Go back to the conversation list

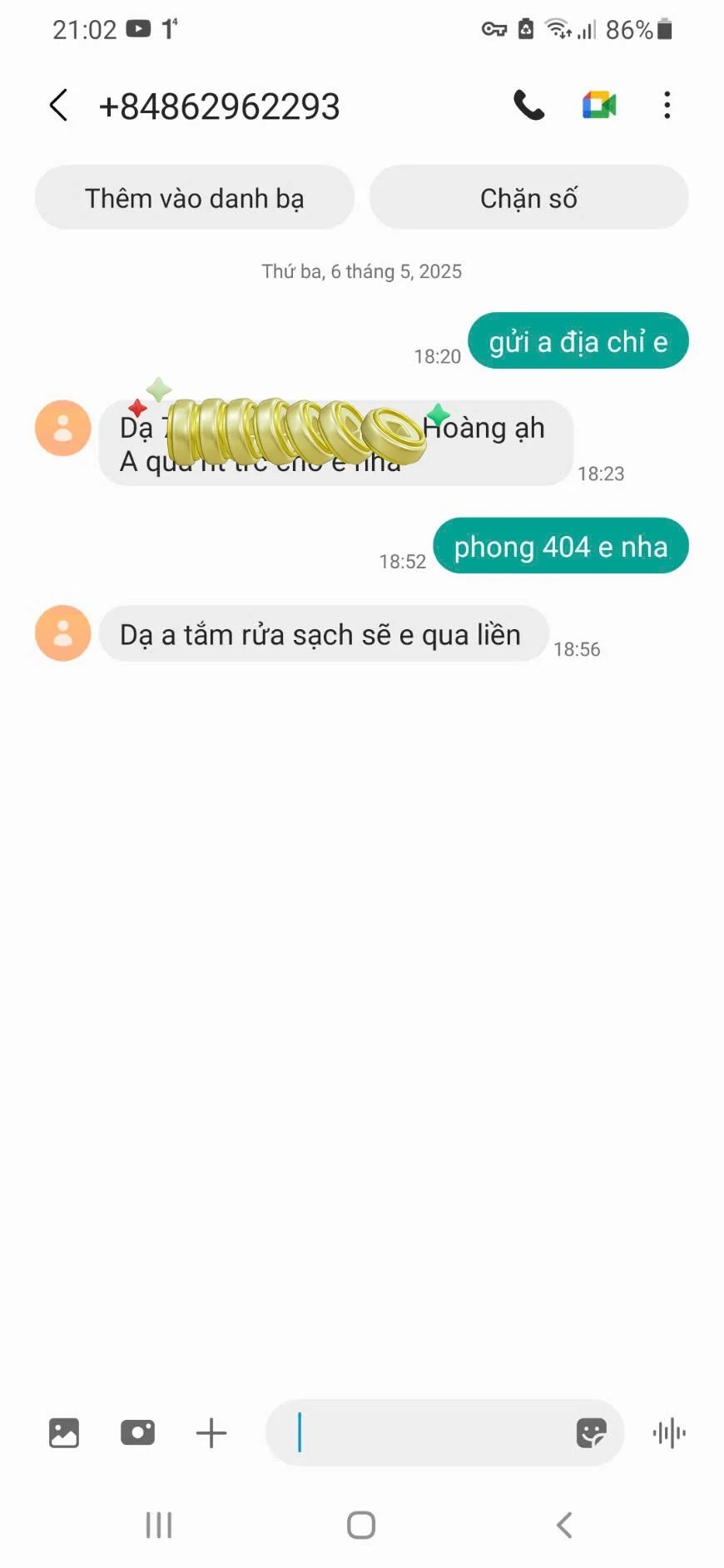[x=58, y=106]
